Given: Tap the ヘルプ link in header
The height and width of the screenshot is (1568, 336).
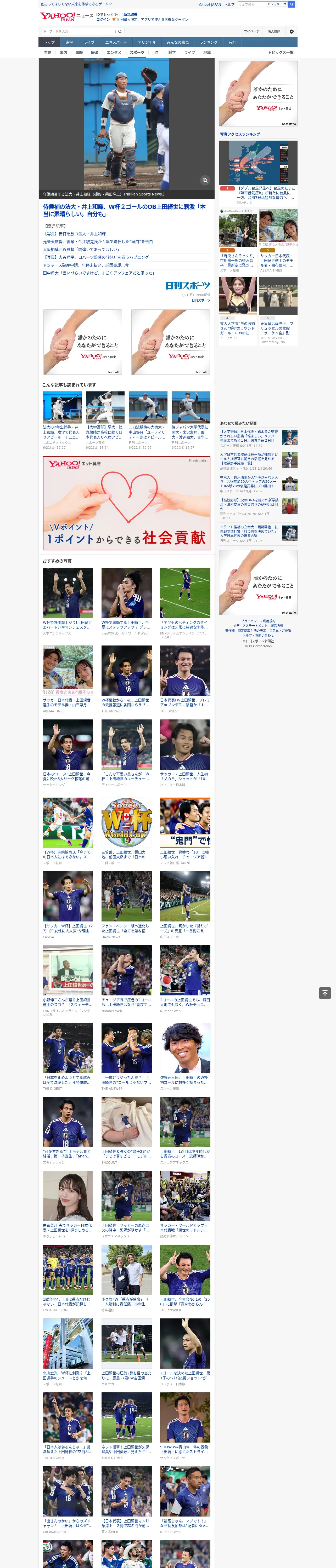Looking at the screenshot, I should click(x=229, y=4).
